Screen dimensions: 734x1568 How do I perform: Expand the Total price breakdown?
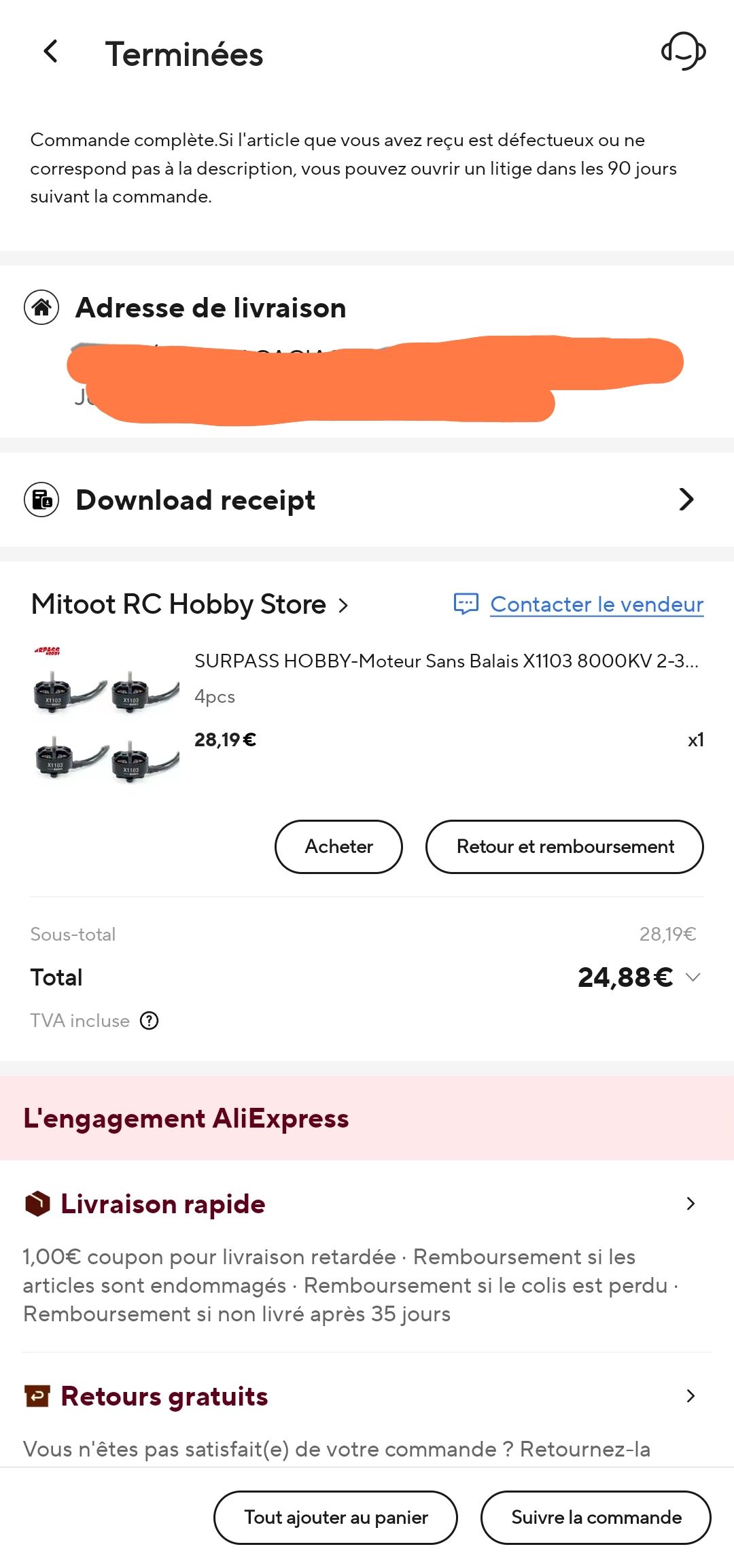point(693,977)
